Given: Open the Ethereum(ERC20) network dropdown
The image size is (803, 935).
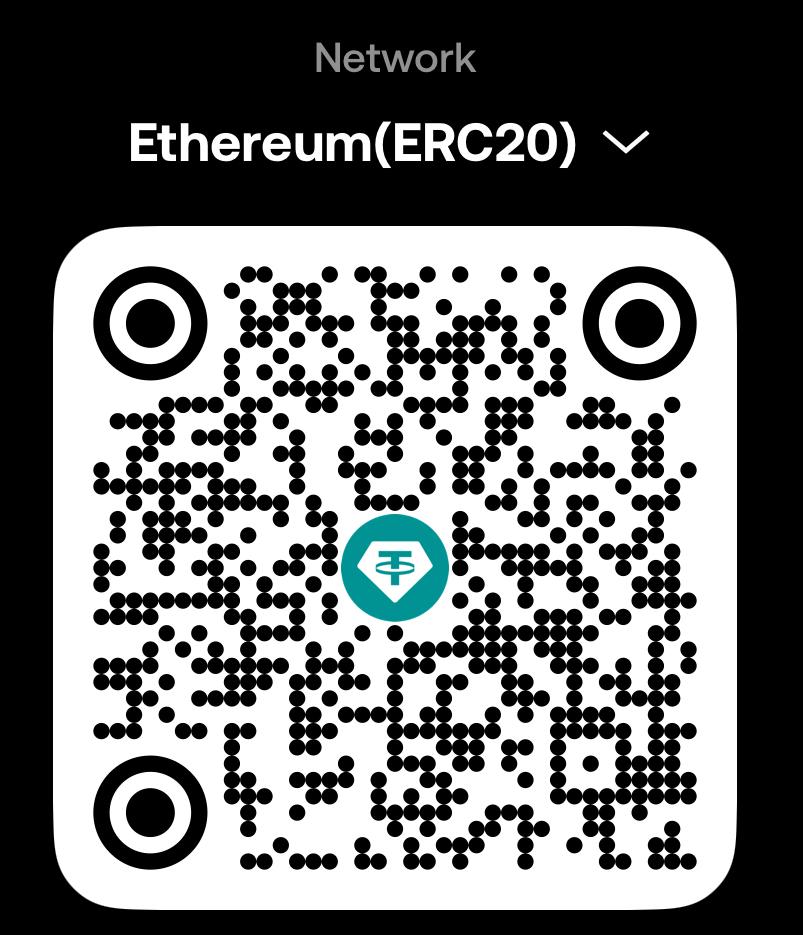Looking at the screenshot, I should 390,144.
